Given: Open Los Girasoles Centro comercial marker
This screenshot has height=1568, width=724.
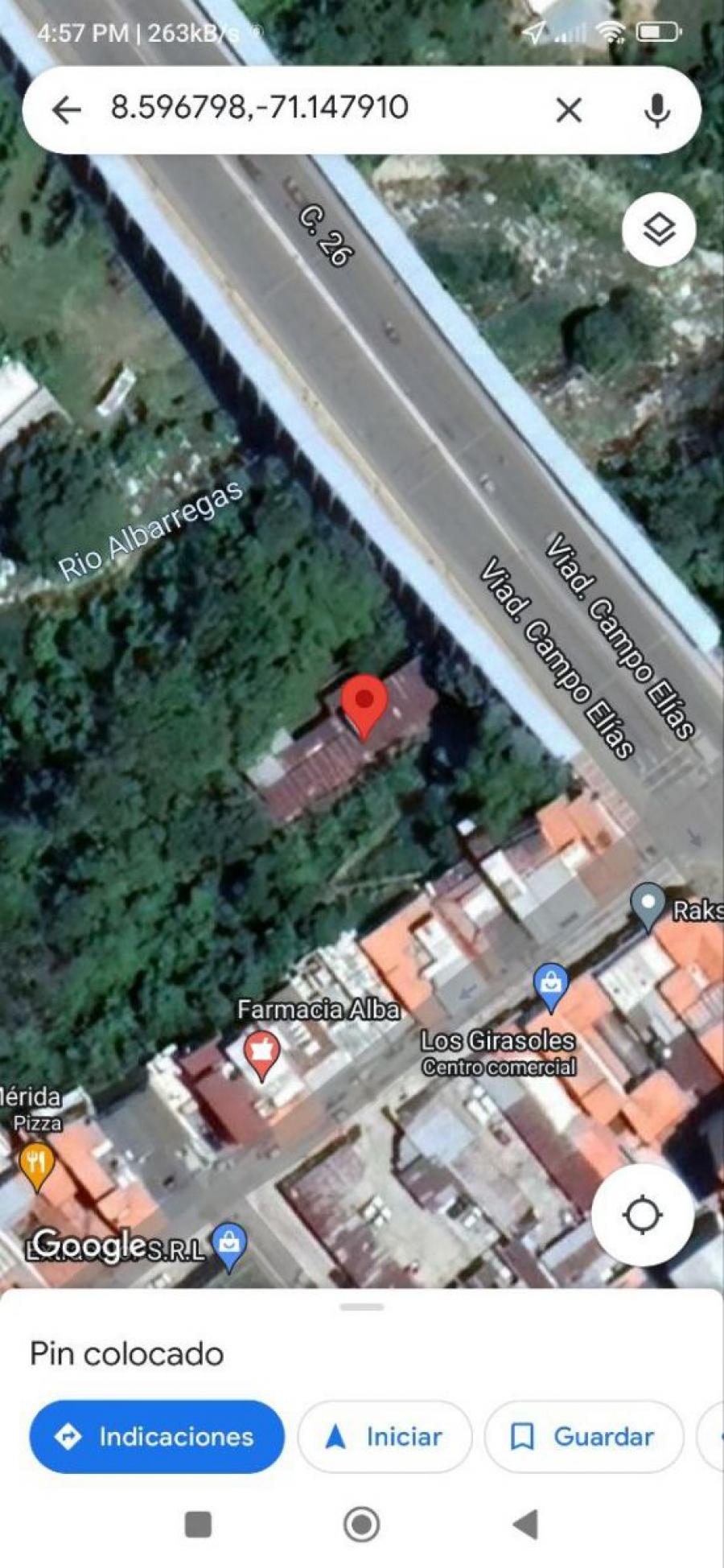Looking at the screenshot, I should coord(551,986).
